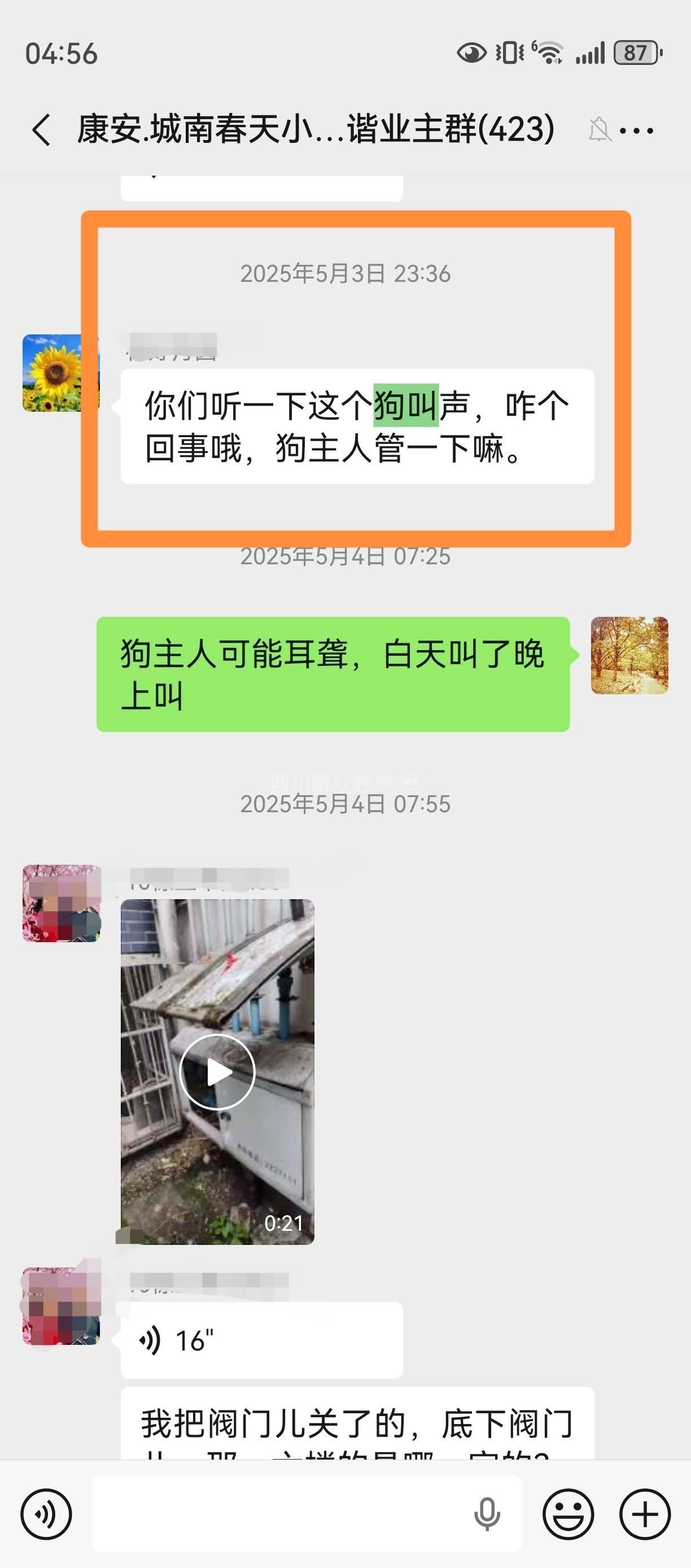
Task: Open the emoji picker
Action: [x=568, y=1514]
